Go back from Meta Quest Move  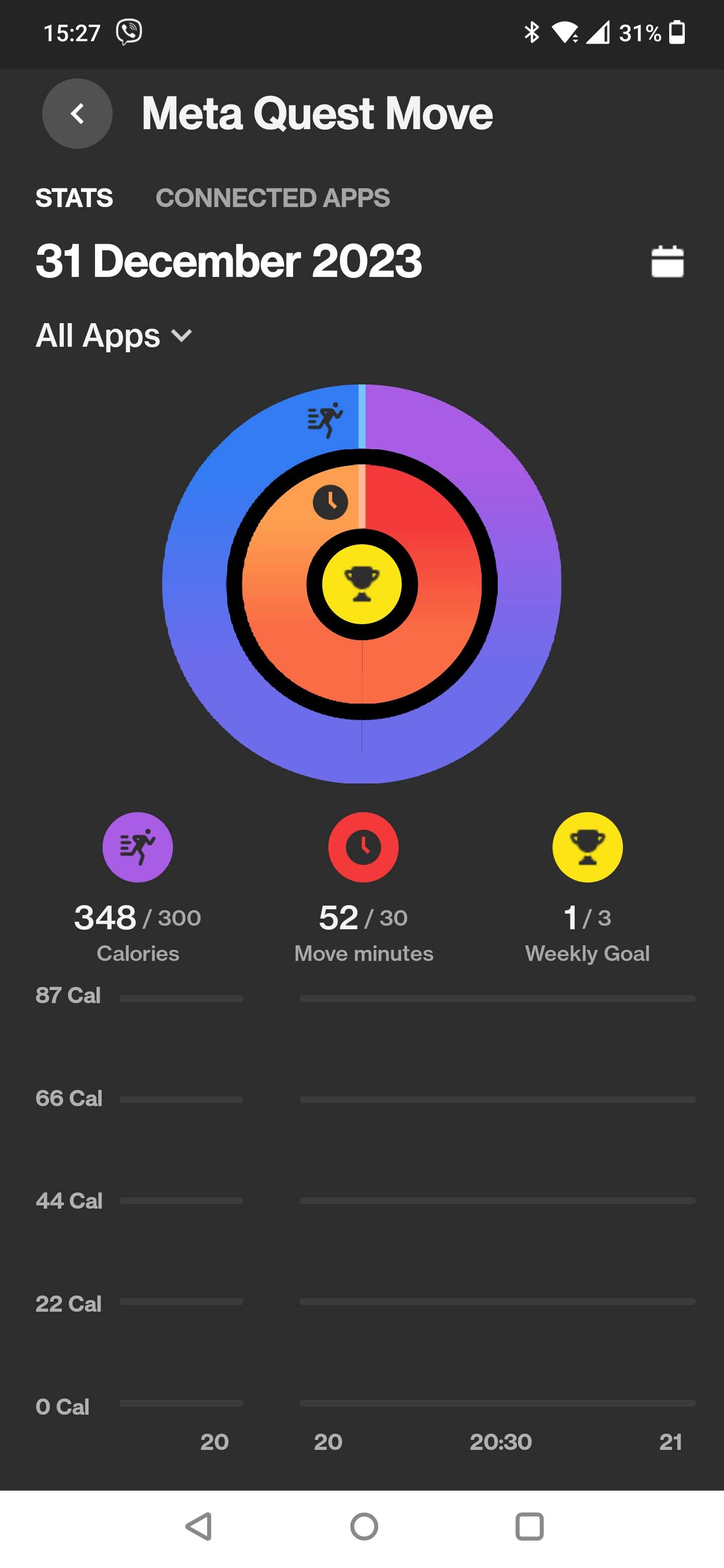point(77,114)
